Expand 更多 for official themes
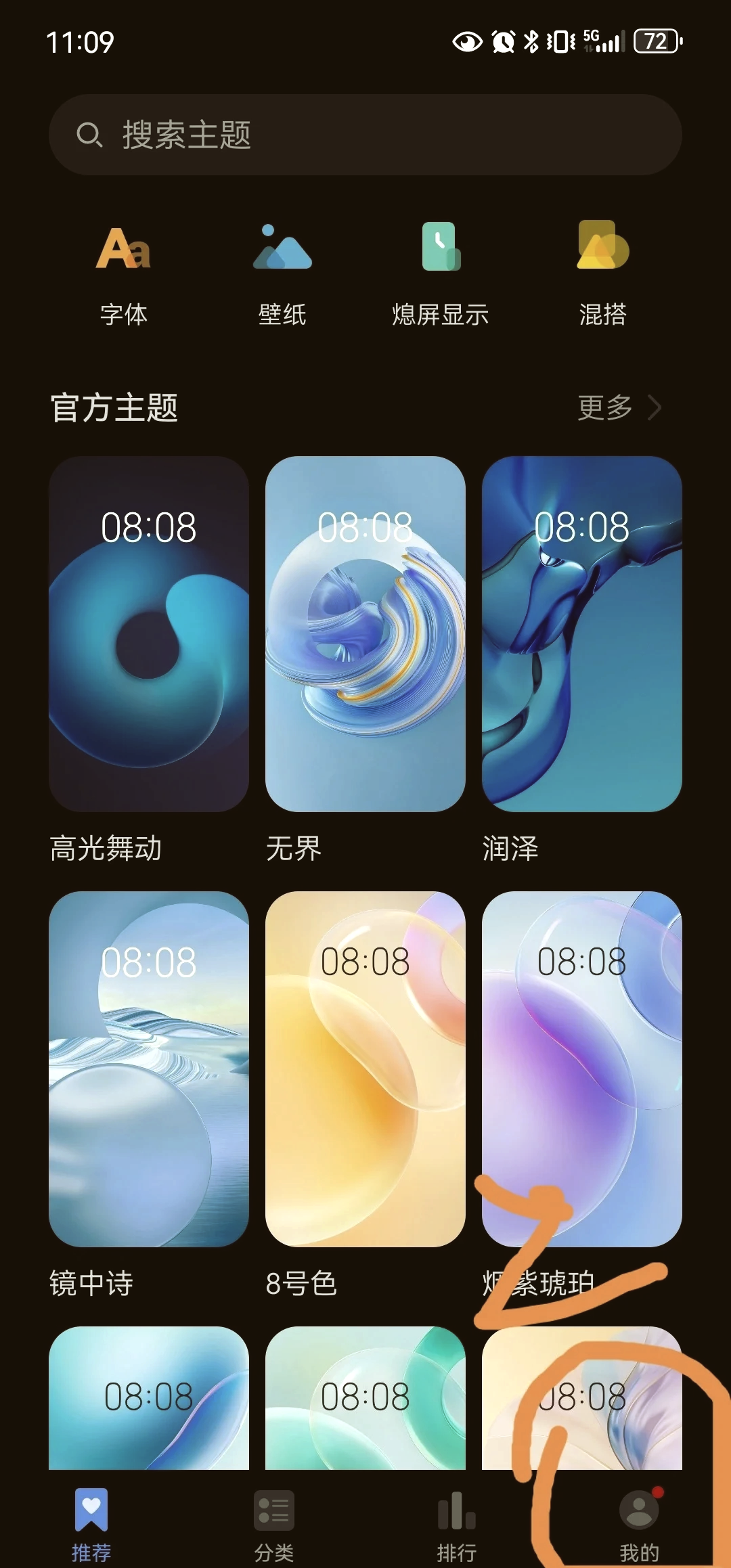This screenshot has width=731, height=1568. (606, 407)
